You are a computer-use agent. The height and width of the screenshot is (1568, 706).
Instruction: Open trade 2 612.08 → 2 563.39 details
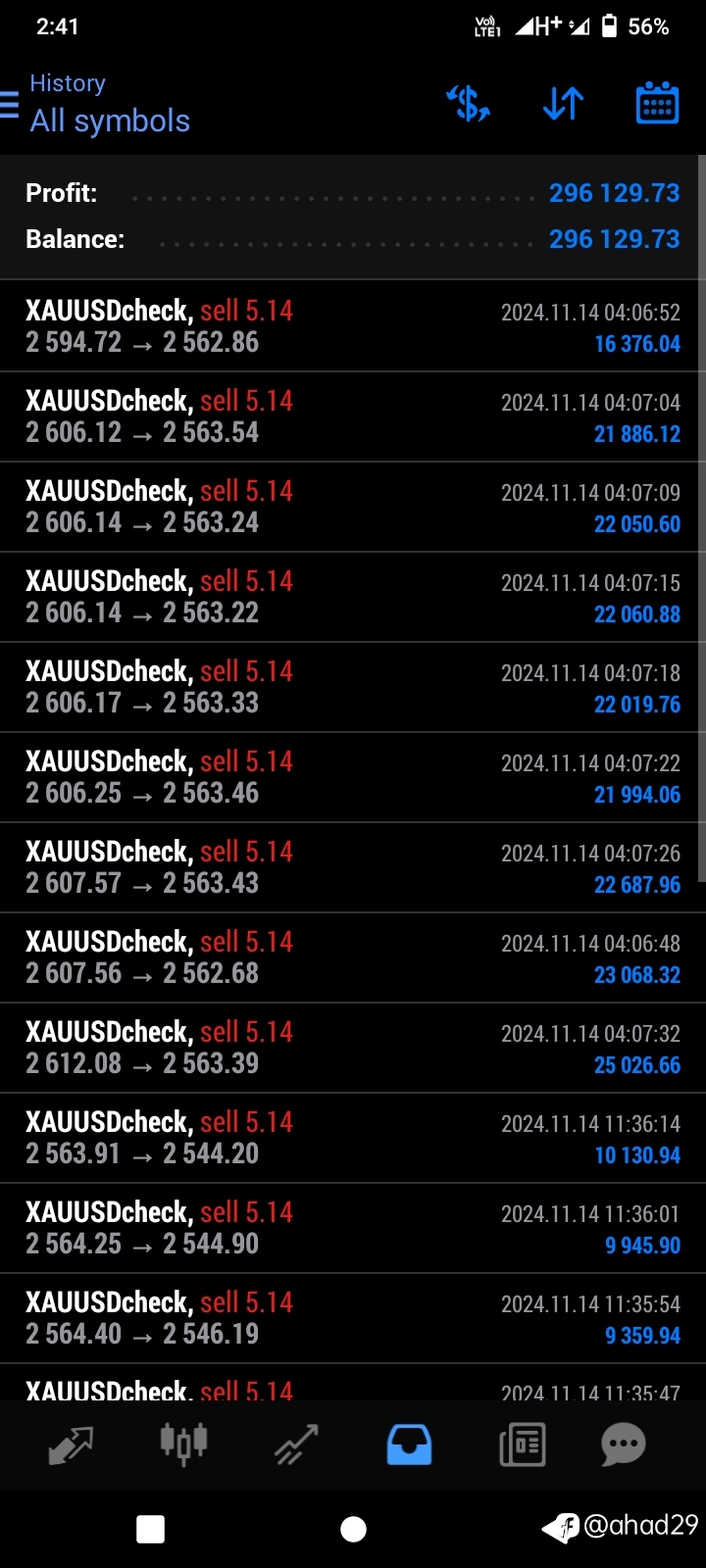pos(353,1048)
